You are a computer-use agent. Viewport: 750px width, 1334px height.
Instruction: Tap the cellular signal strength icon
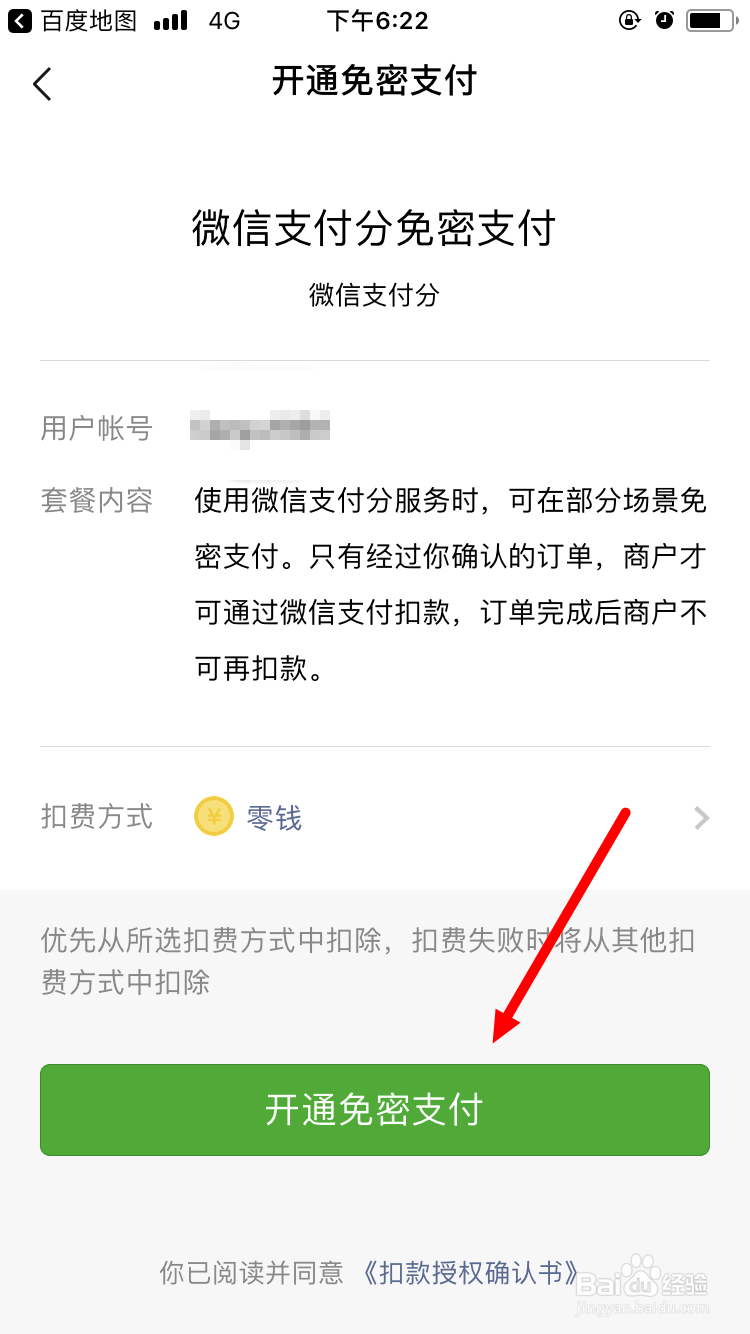pos(168,20)
